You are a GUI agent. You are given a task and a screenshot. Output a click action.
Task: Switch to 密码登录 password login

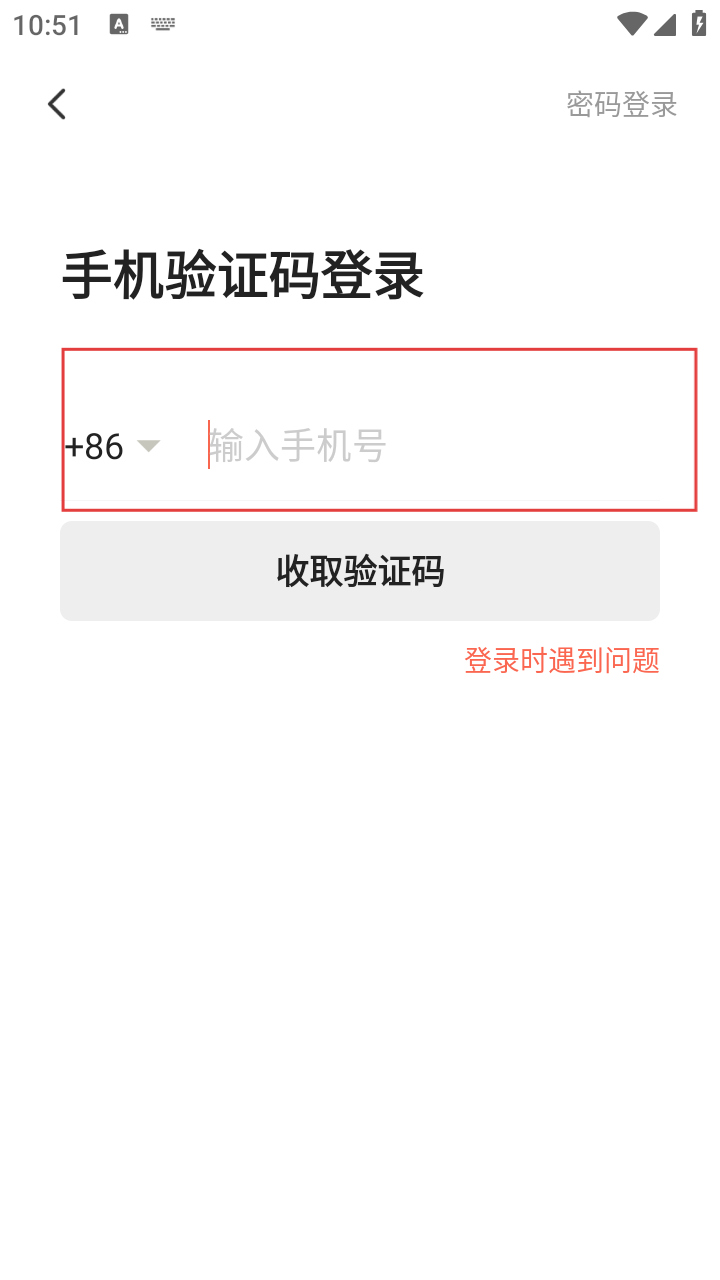[x=621, y=104]
